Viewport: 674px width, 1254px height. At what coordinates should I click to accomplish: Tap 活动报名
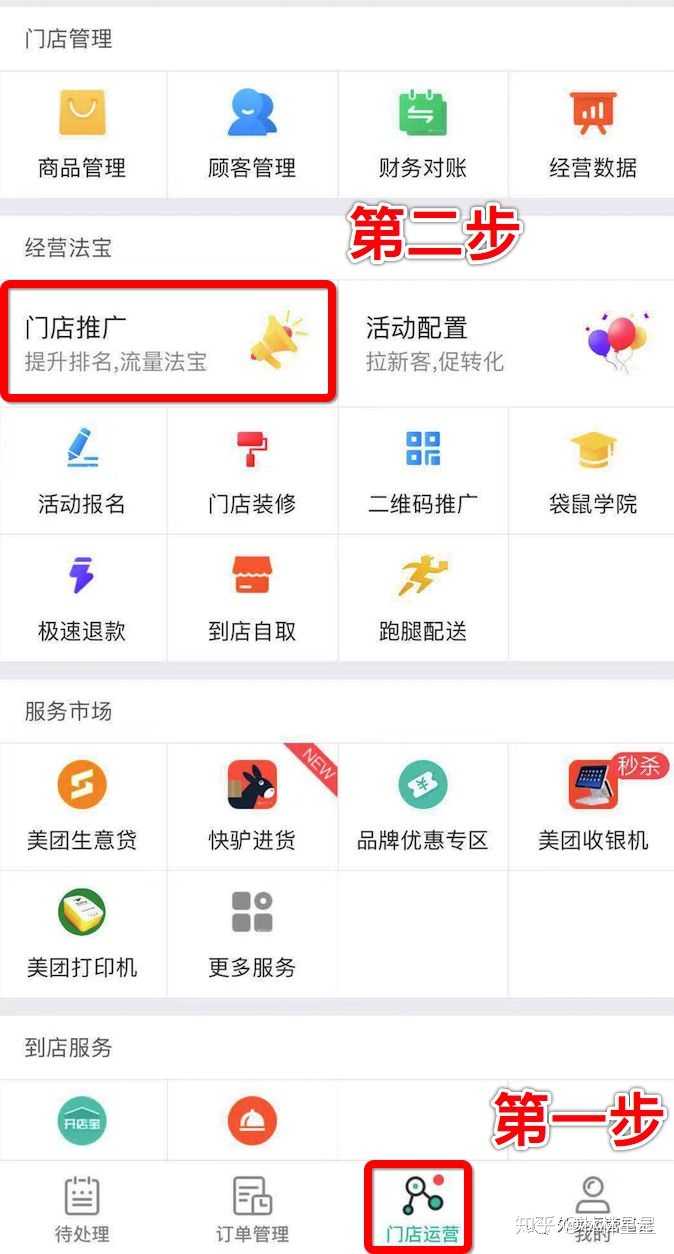pyautogui.click(x=82, y=470)
